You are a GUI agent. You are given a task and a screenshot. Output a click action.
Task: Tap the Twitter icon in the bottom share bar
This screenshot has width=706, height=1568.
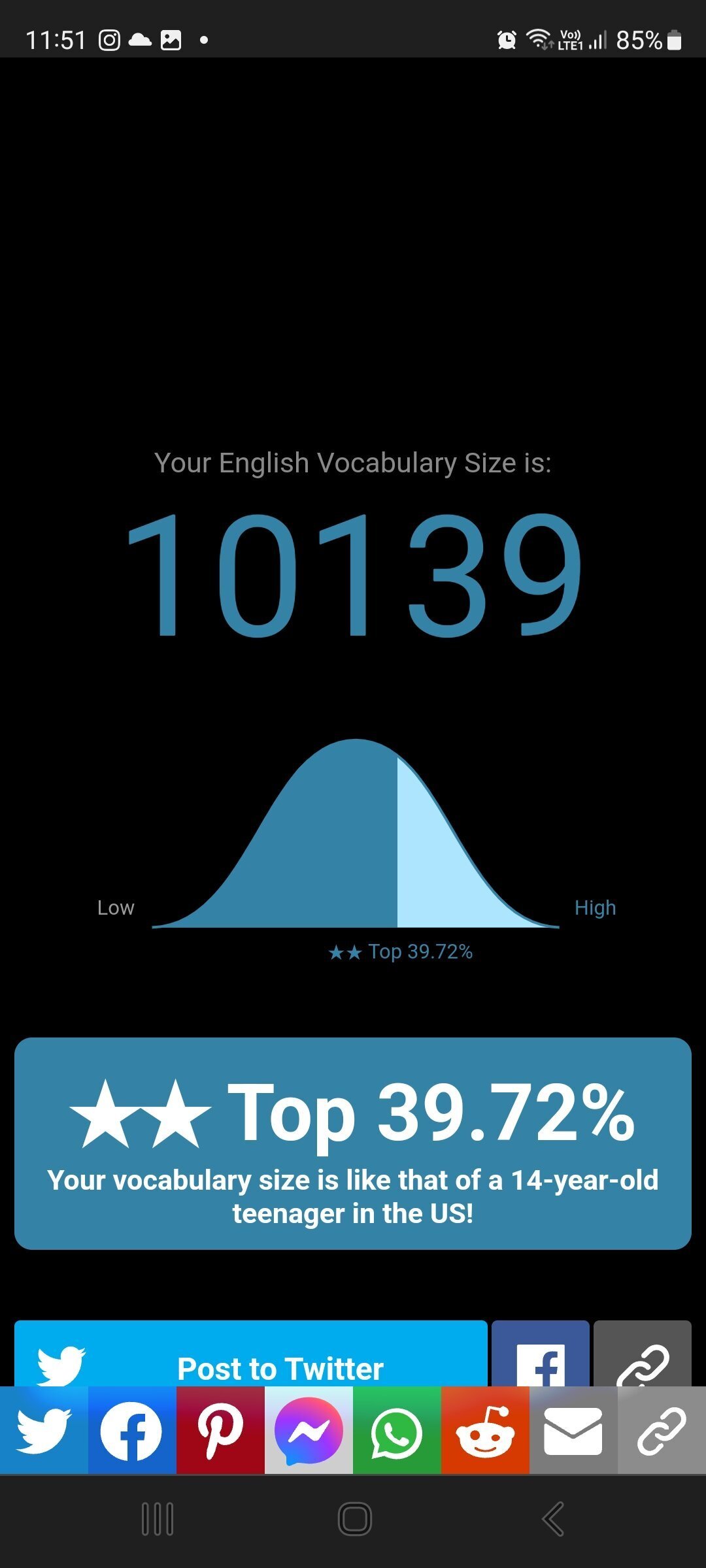click(x=44, y=1430)
